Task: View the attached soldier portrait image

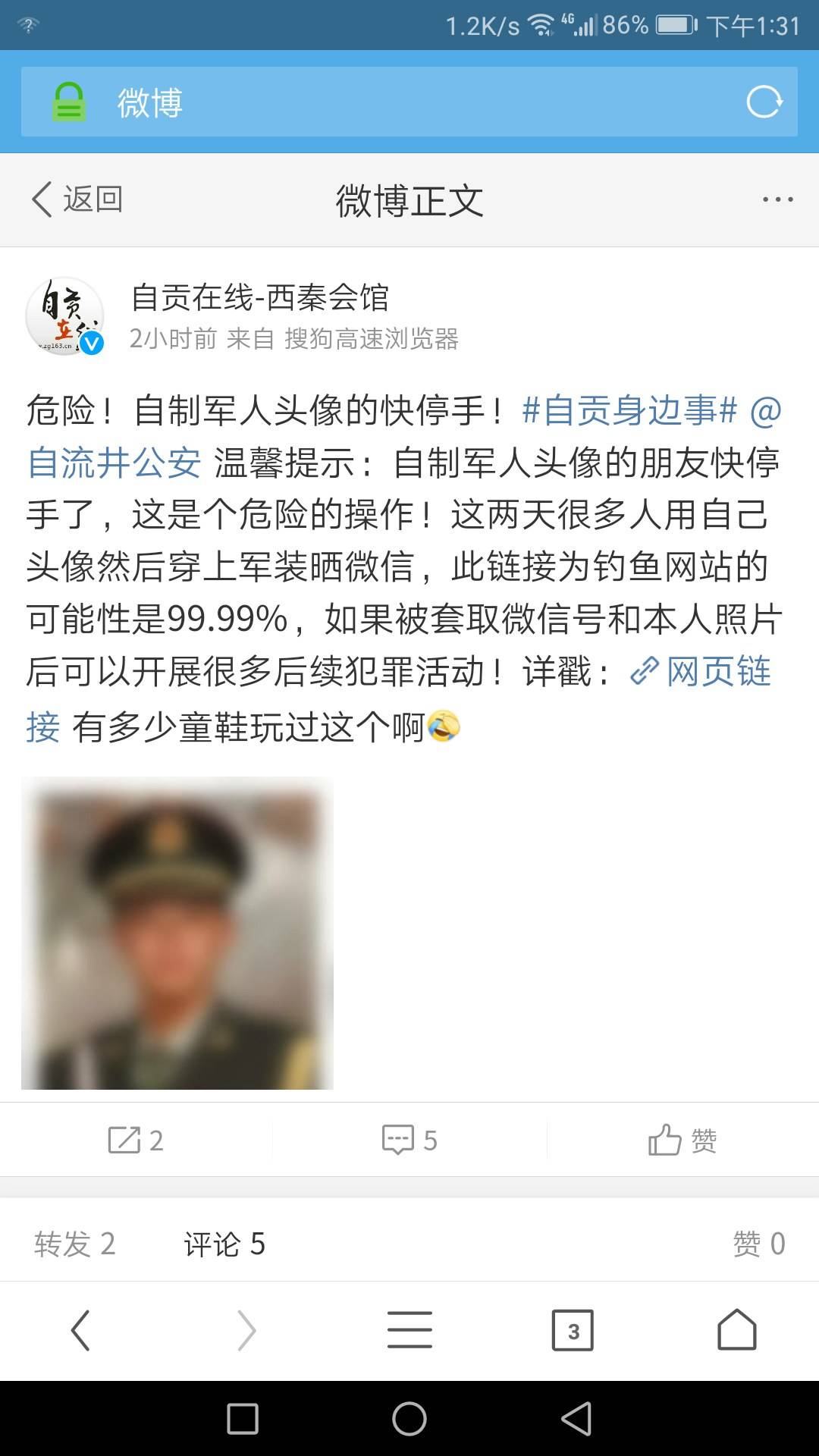Action: click(177, 933)
